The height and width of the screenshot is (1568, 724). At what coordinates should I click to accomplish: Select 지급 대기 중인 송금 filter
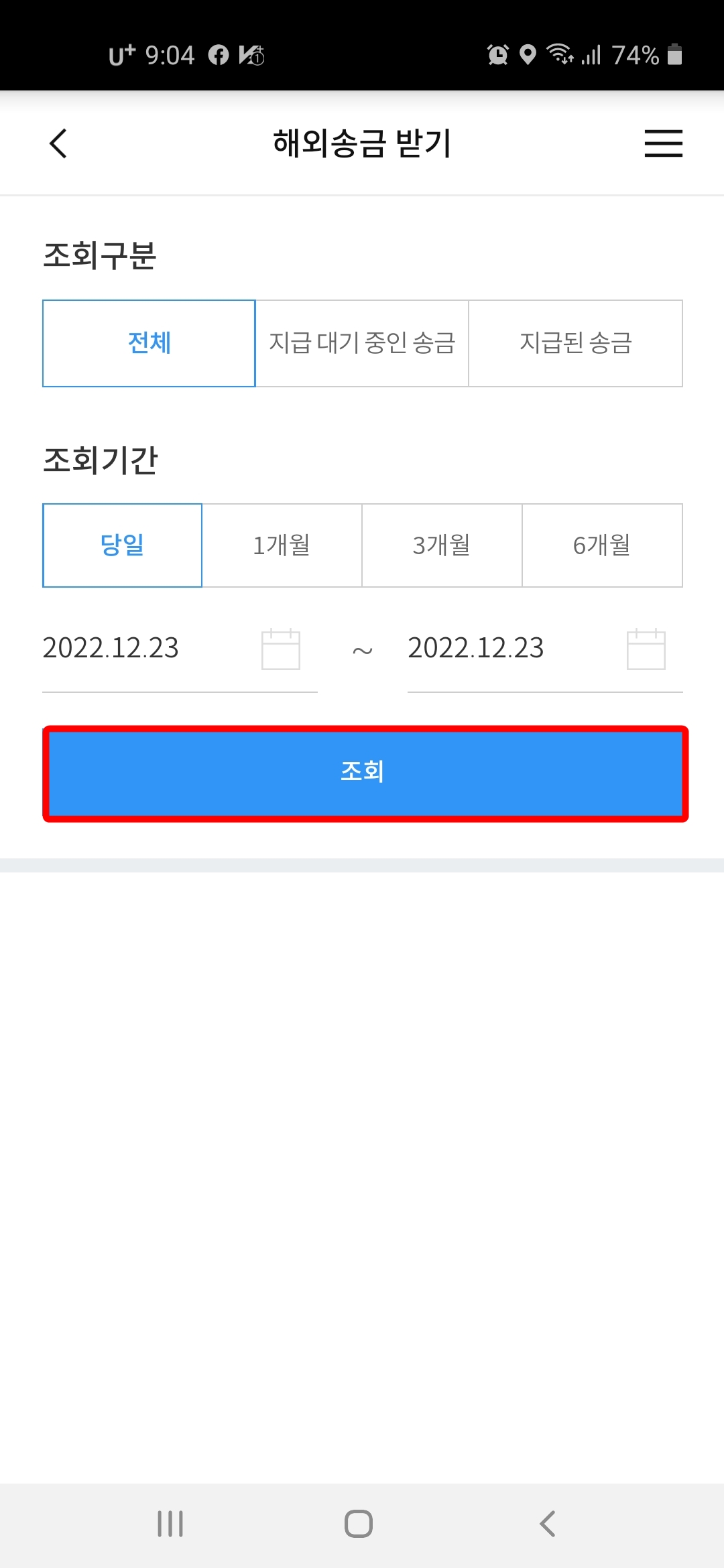362,342
